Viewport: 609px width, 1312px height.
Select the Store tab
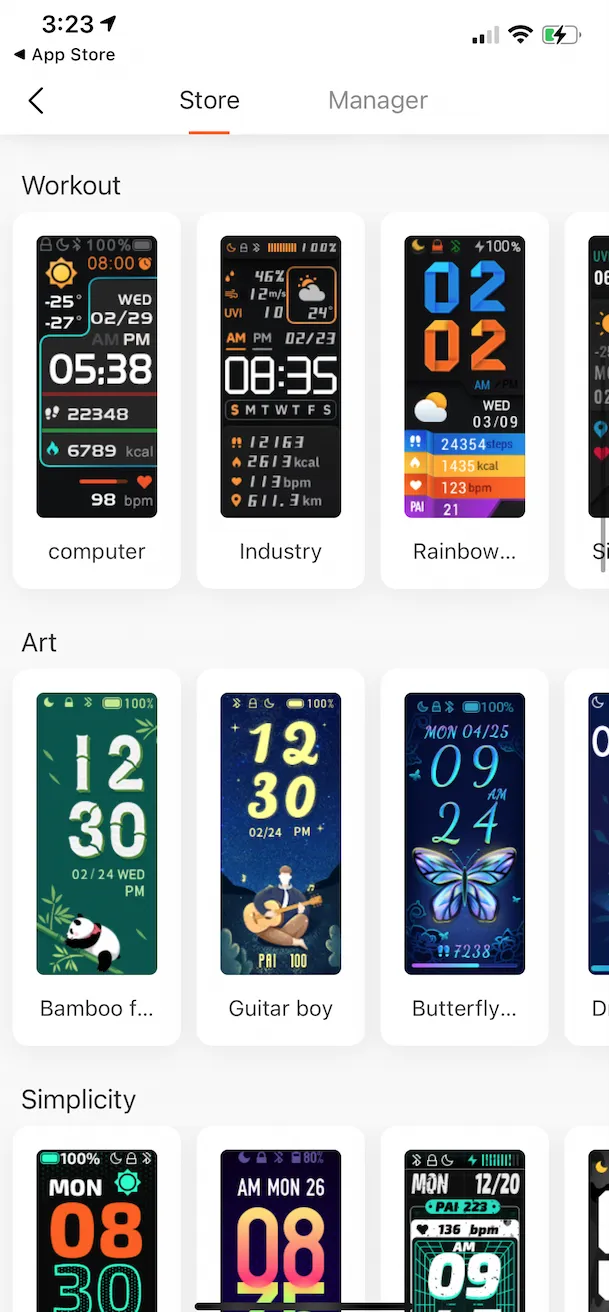click(209, 100)
